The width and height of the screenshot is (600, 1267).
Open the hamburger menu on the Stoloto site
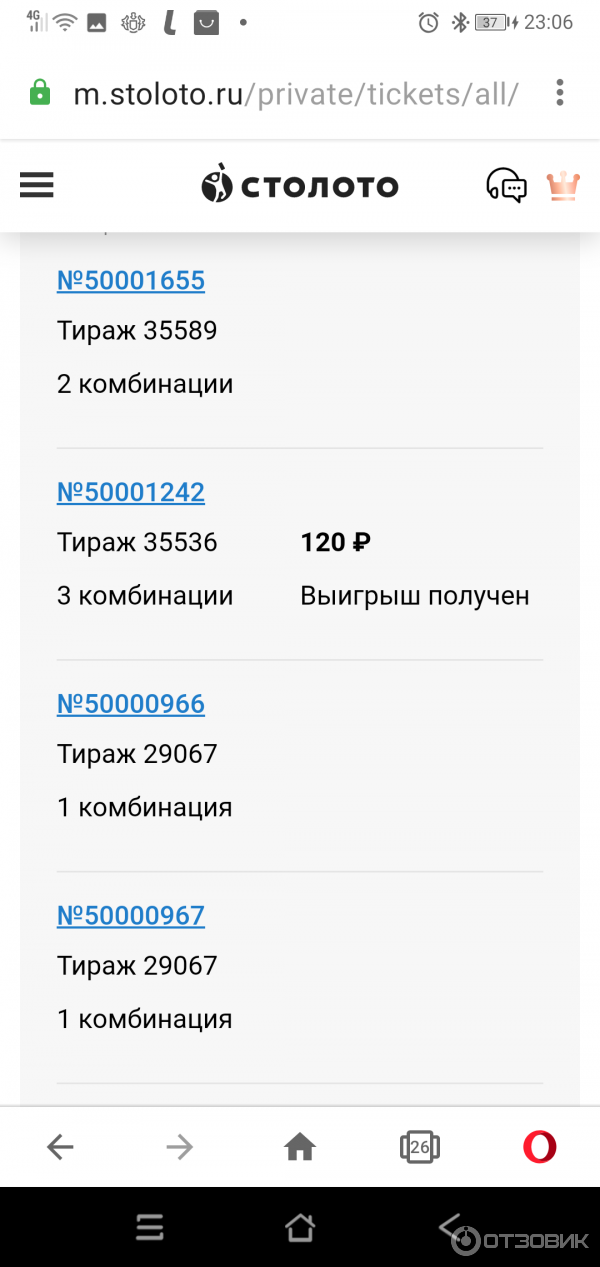tap(37, 185)
